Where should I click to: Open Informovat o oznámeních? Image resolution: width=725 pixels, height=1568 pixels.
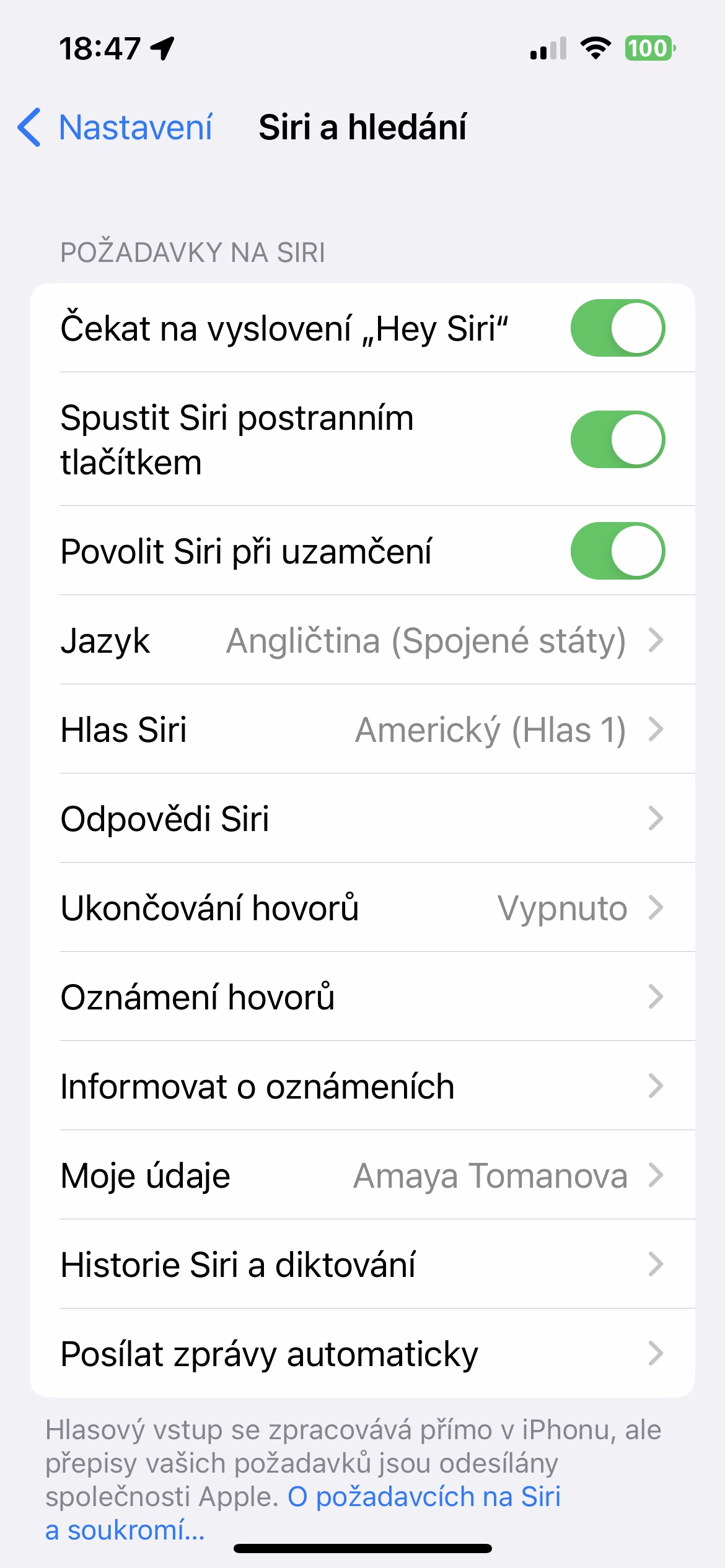pyautogui.click(x=362, y=1086)
